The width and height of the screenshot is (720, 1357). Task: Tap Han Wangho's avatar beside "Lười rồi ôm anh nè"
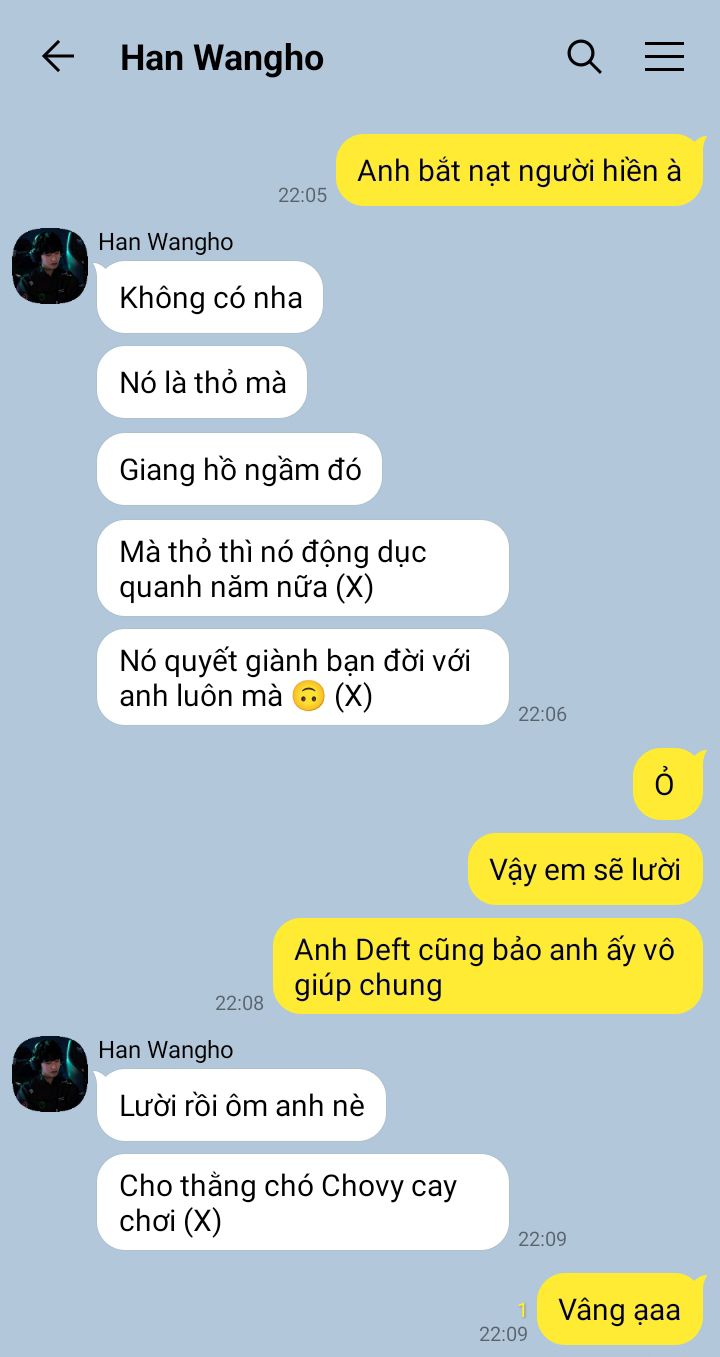point(50,1074)
